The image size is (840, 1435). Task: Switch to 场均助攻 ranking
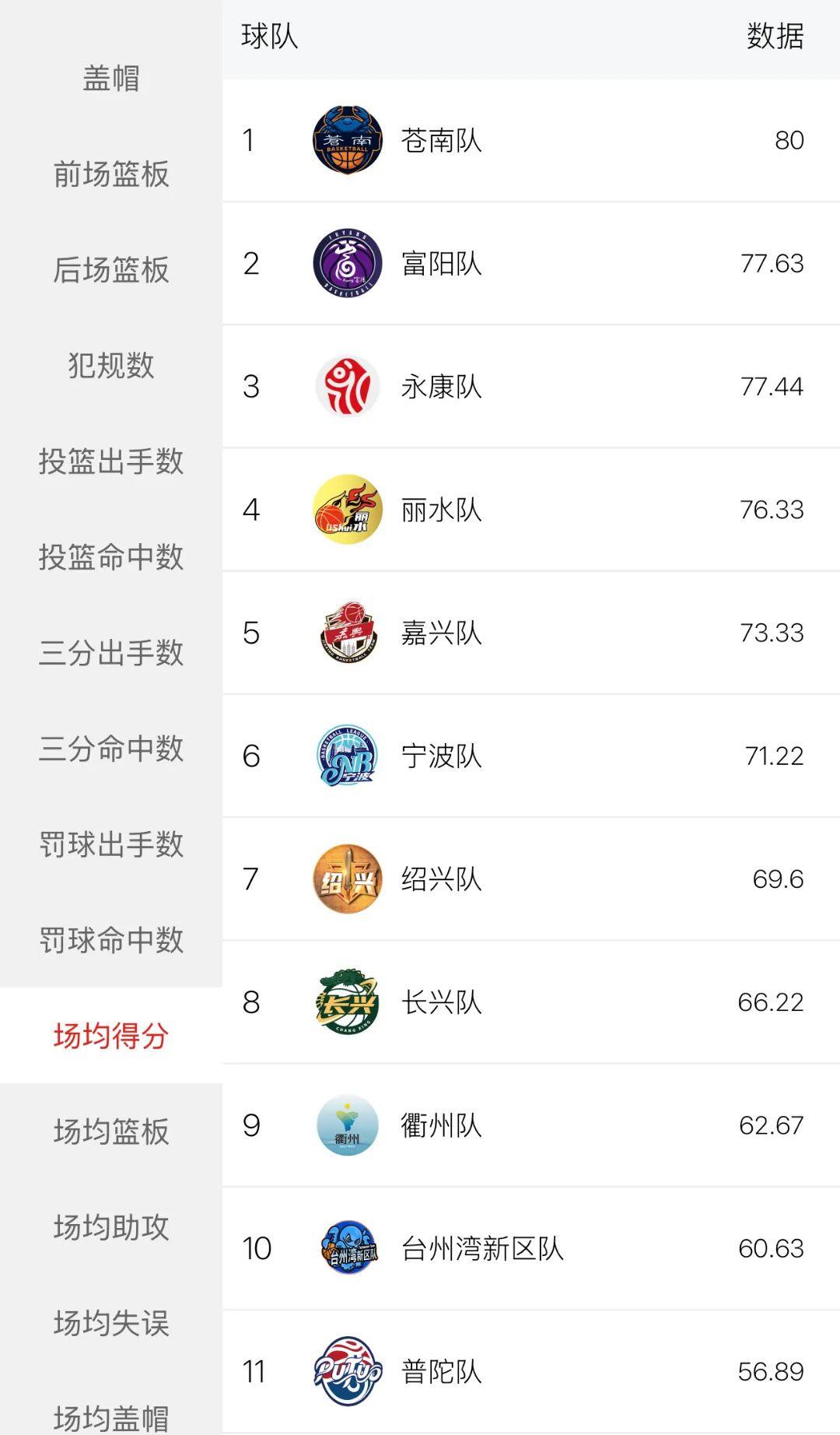pyautogui.click(x=110, y=1227)
